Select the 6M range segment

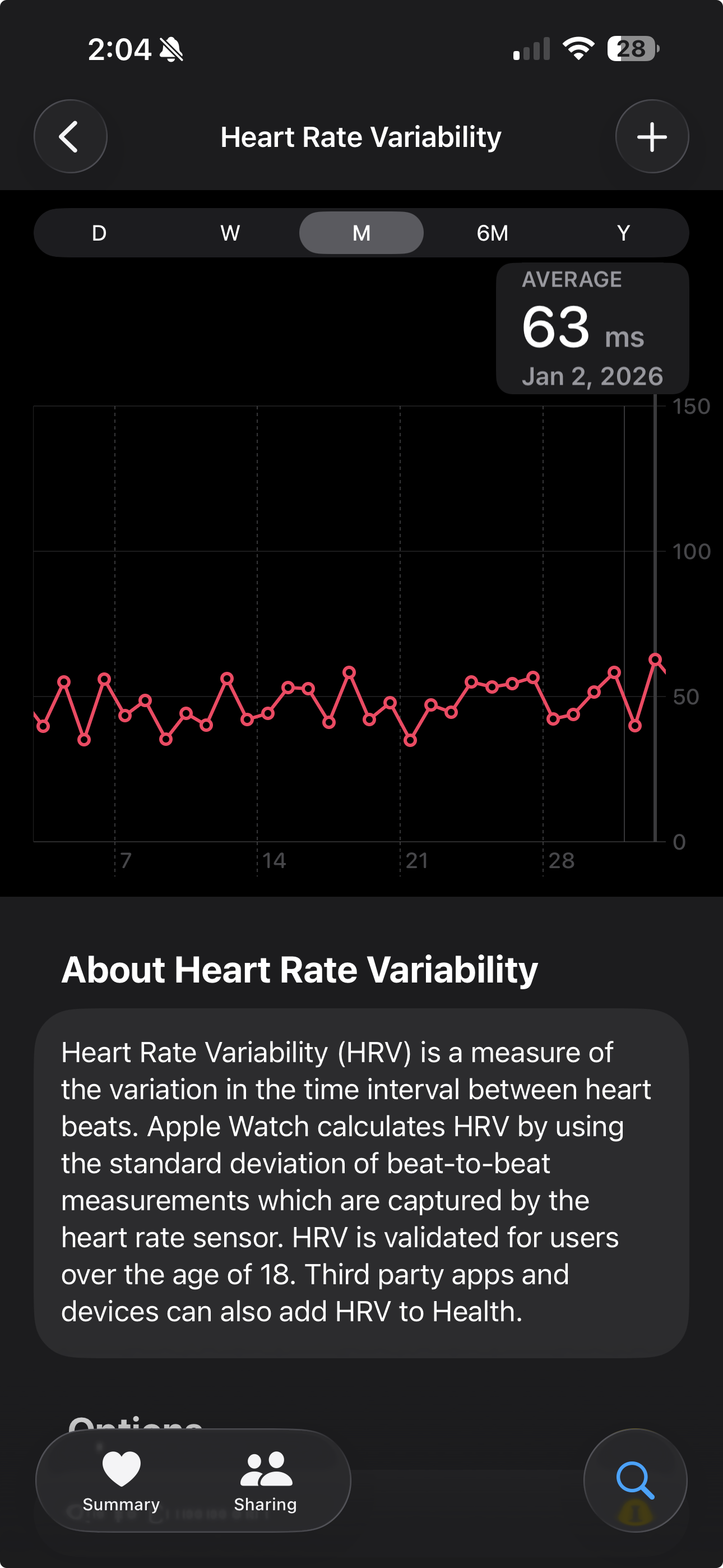(x=492, y=232)
